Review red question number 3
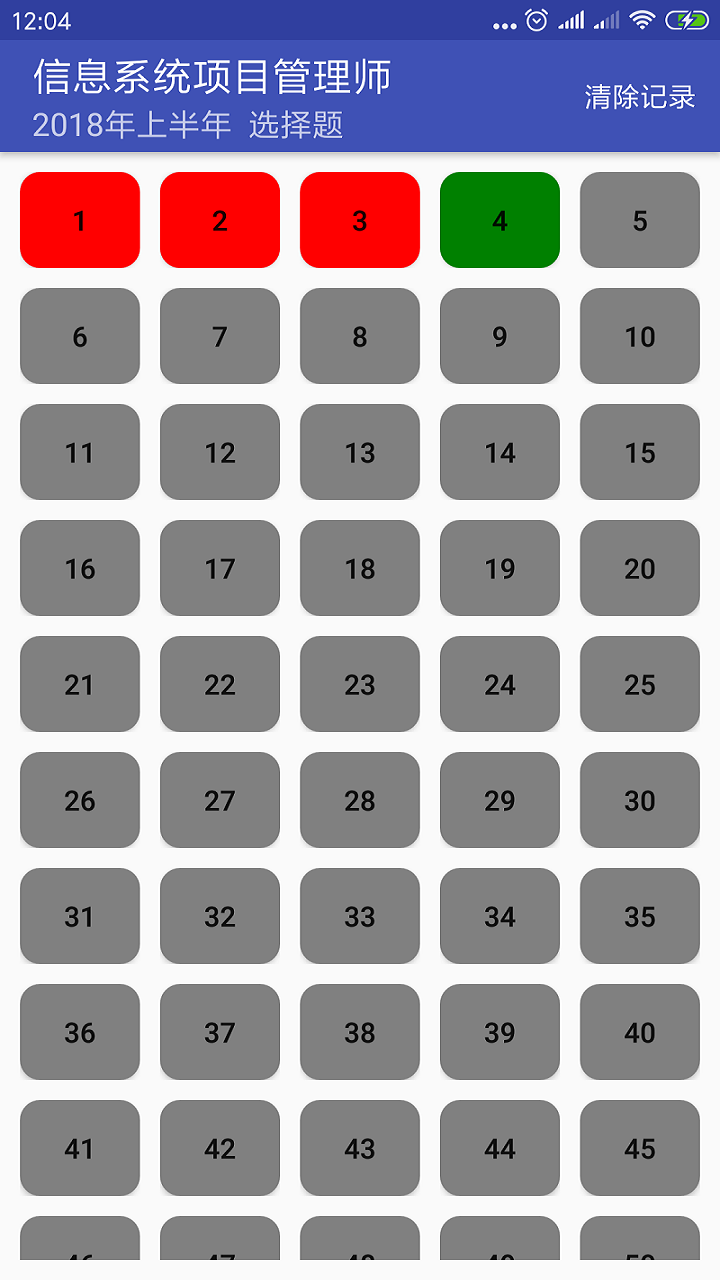The image size is (720, 1280). (x=360, y=220)
